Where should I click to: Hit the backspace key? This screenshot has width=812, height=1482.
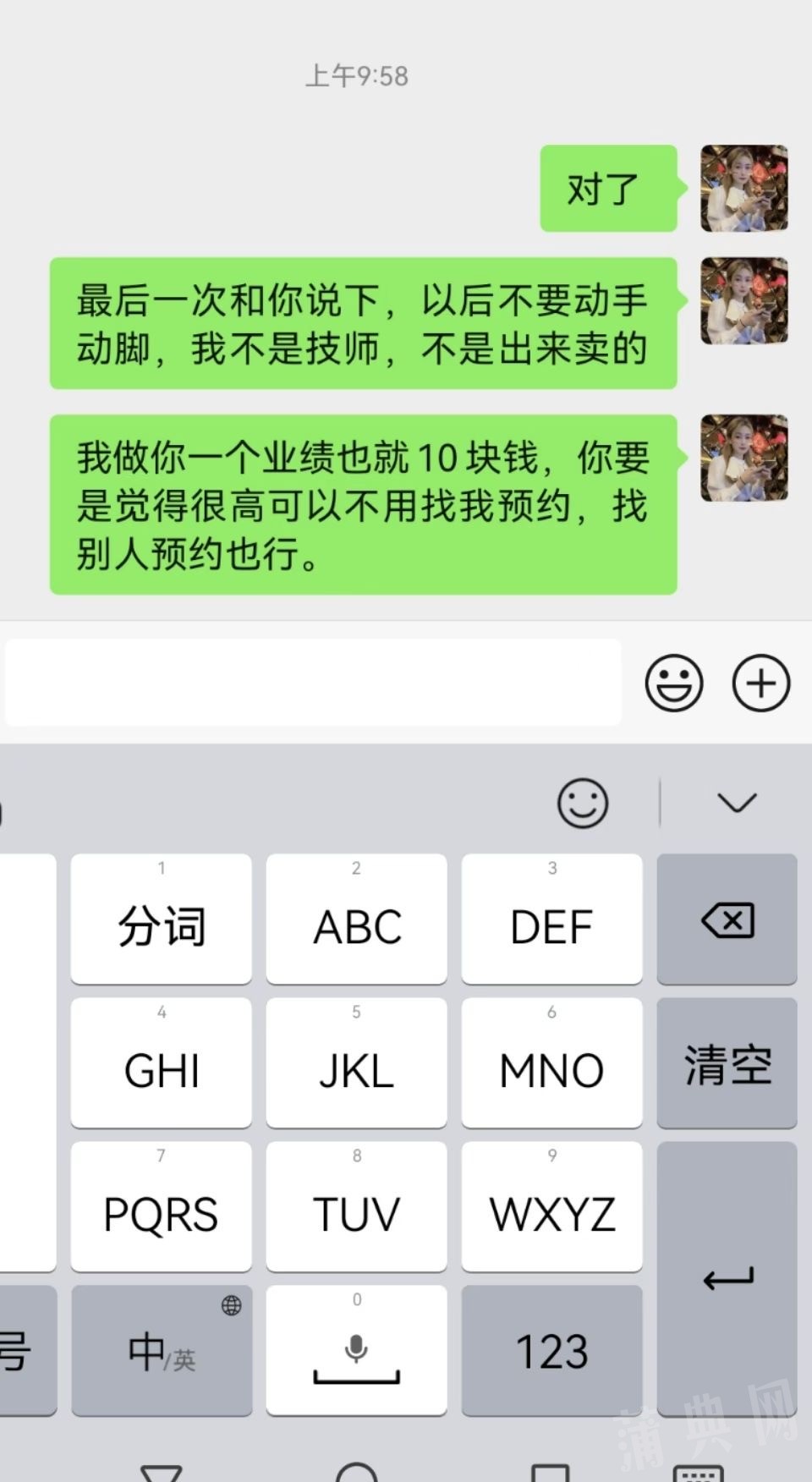(x=727, y=919)
